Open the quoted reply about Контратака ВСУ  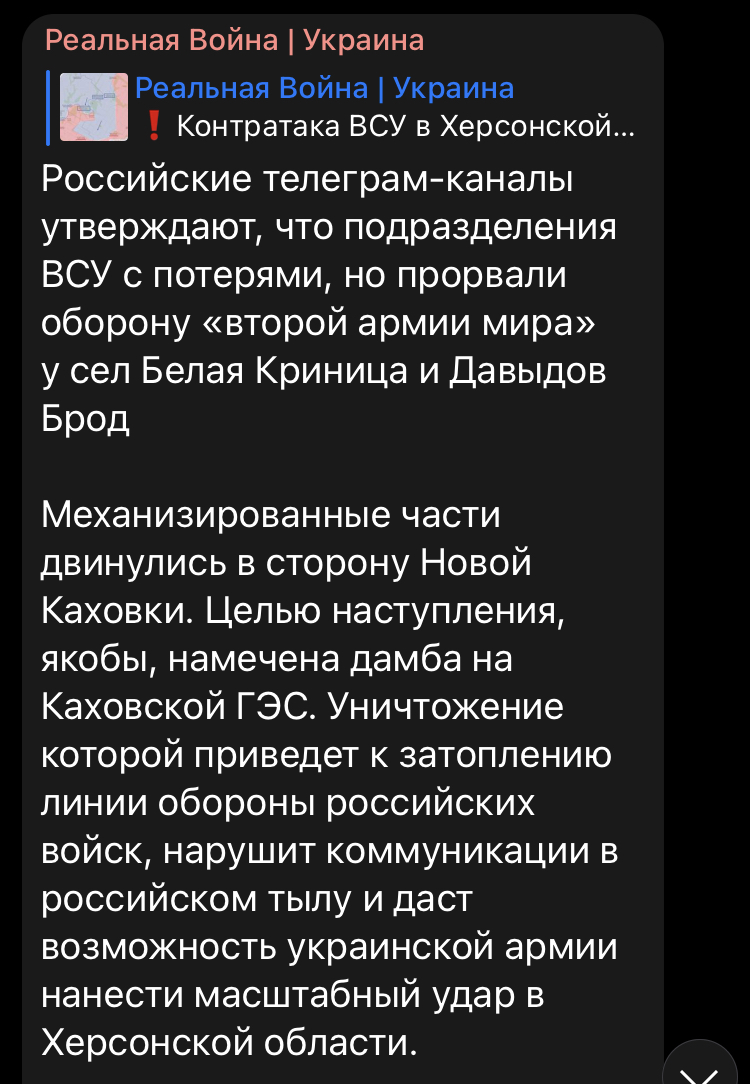tap(340, 108)
